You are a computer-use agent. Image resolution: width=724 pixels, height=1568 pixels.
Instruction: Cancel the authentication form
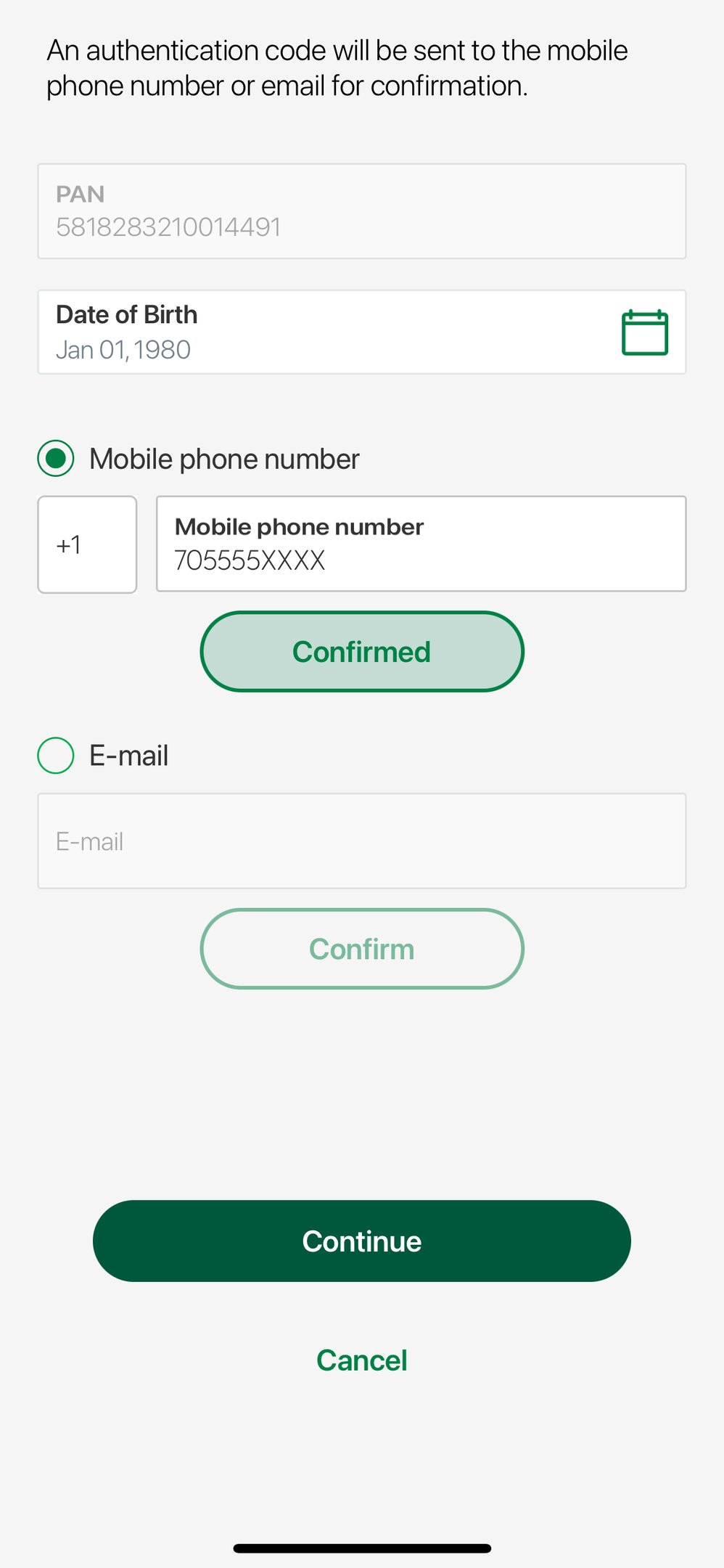coord(362,1360)
